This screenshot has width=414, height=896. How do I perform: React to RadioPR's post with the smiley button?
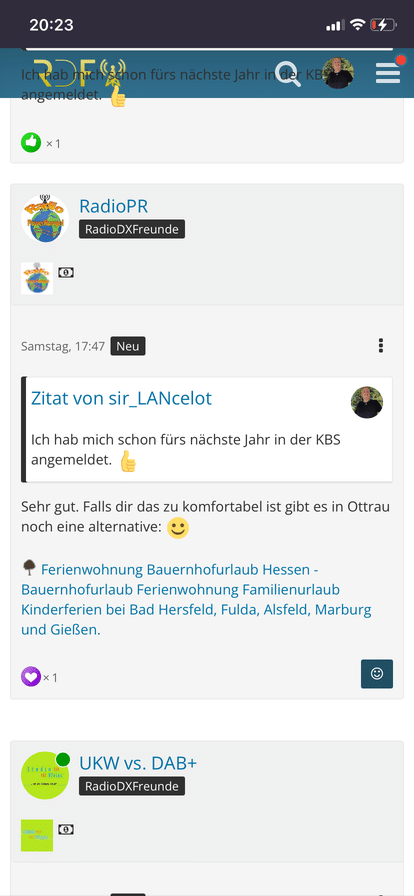tap(377, 674)
